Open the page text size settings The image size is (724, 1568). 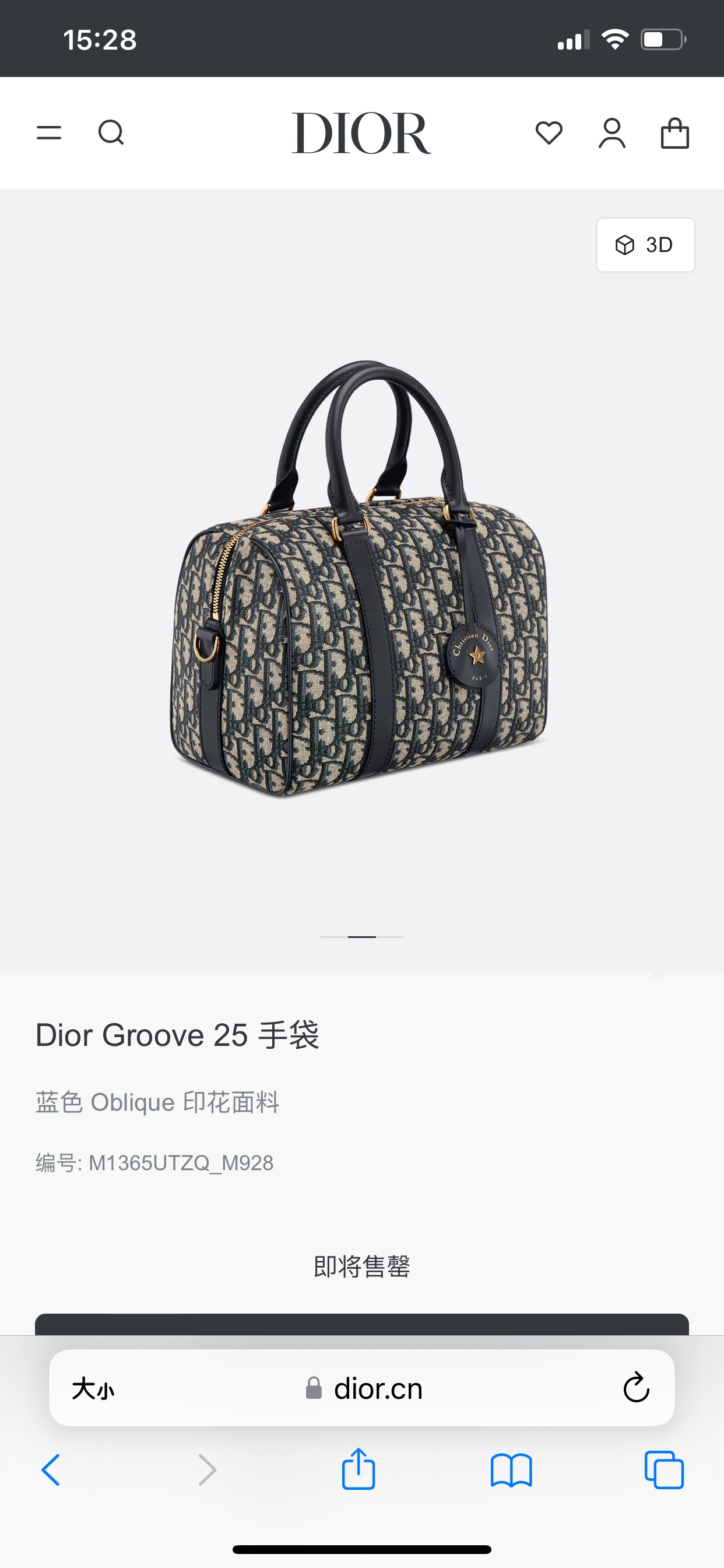coord(93,1389)
